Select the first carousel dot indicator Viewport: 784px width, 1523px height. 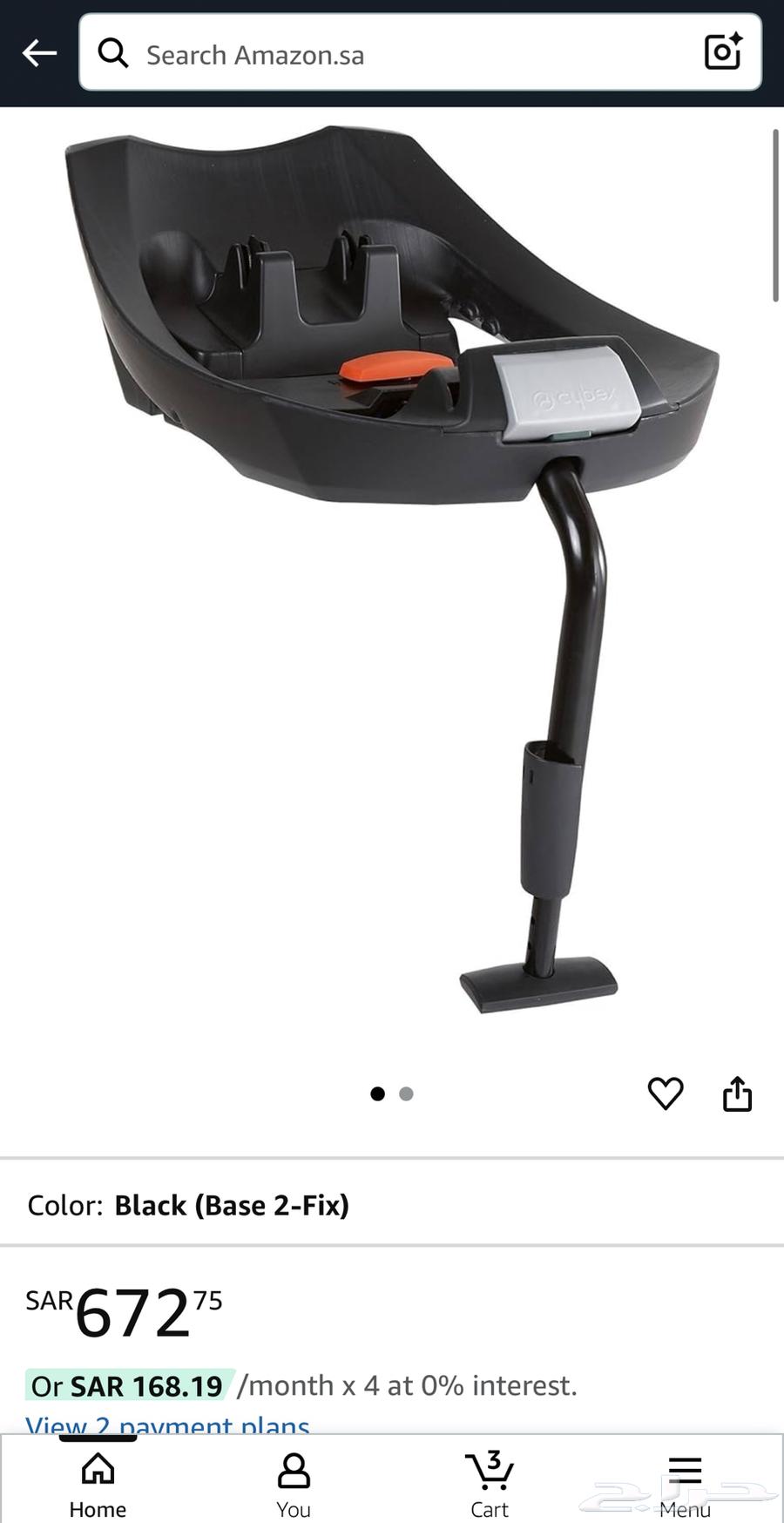click(378, 1093)
